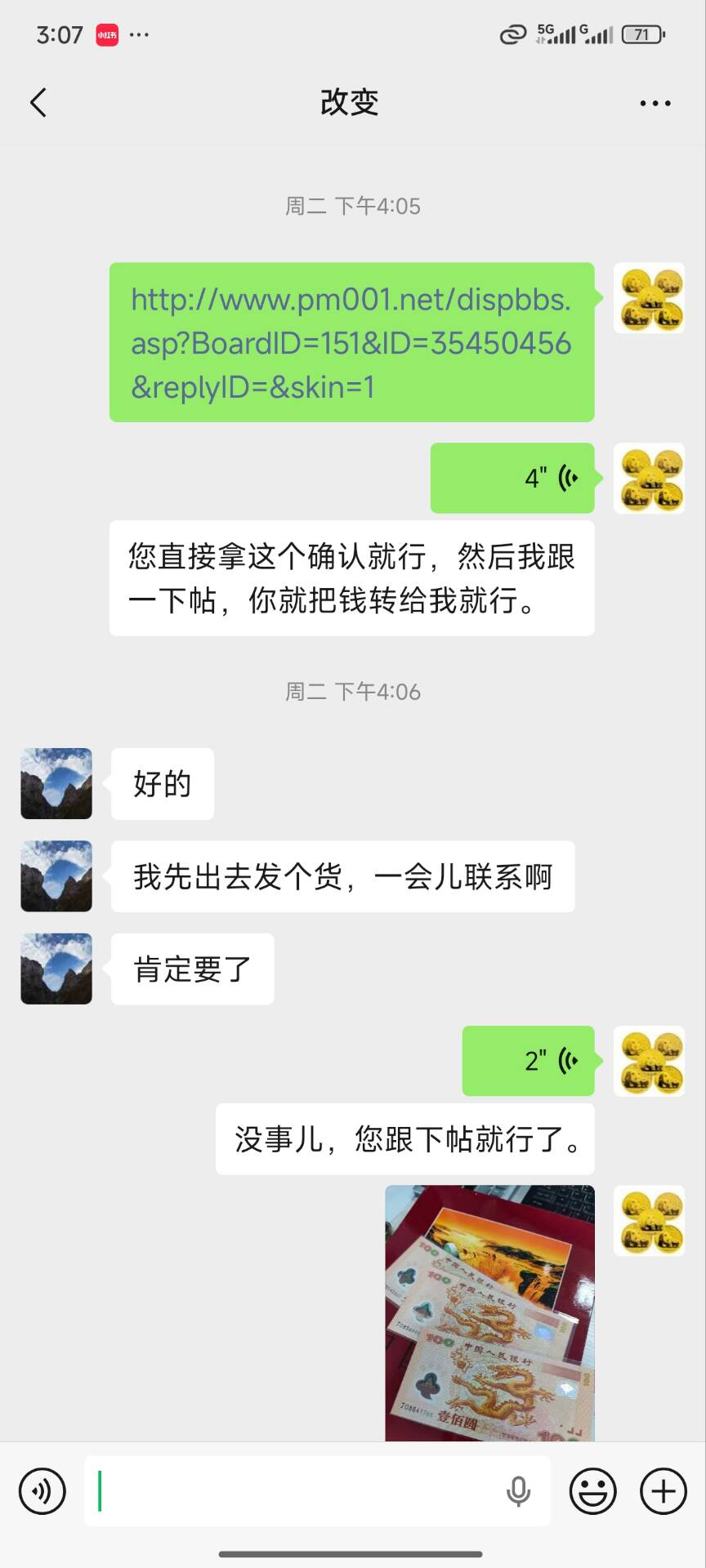
Task: Switch to voice input mode
Action: (42, 1491)
